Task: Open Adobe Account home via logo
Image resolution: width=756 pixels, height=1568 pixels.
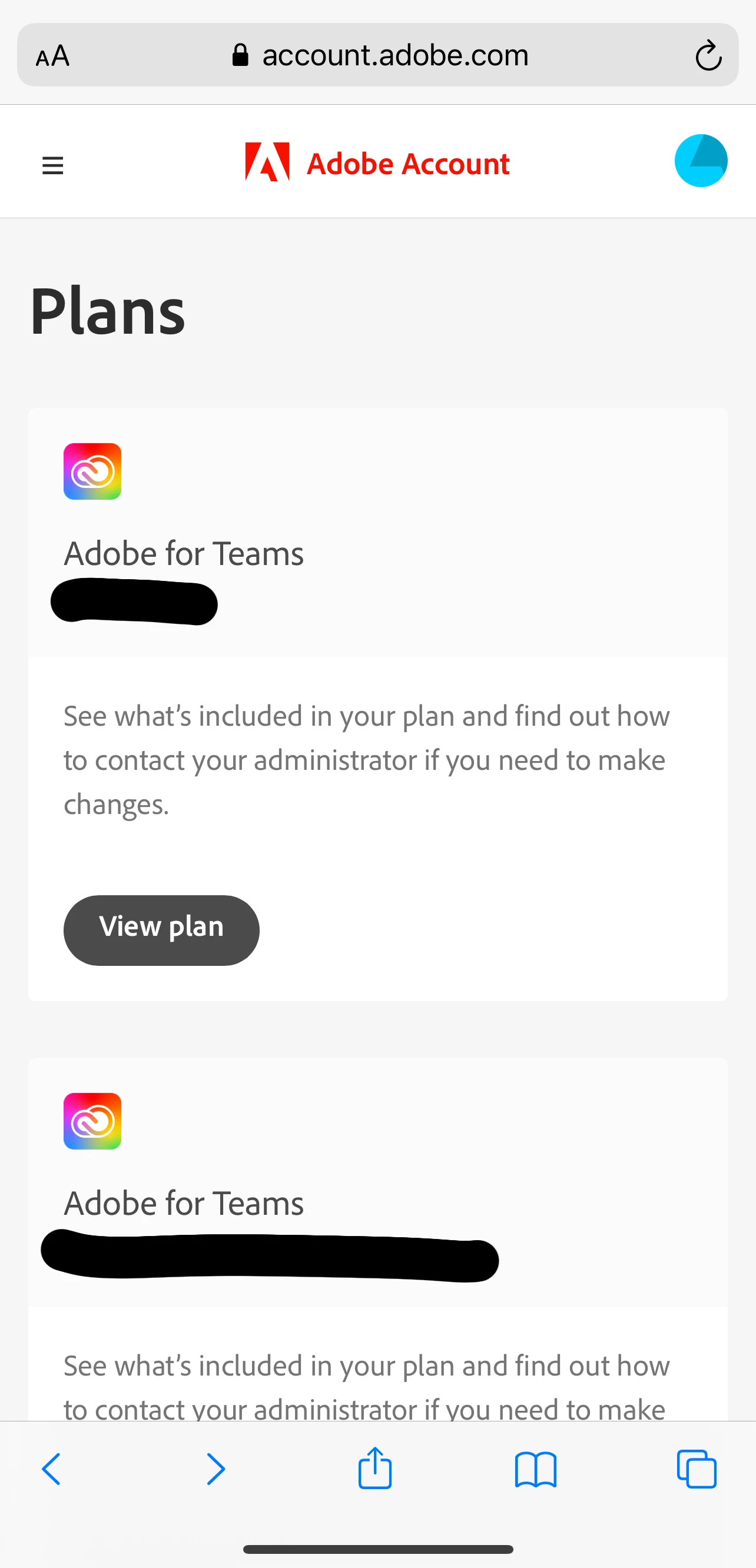Action: (377, 163)
